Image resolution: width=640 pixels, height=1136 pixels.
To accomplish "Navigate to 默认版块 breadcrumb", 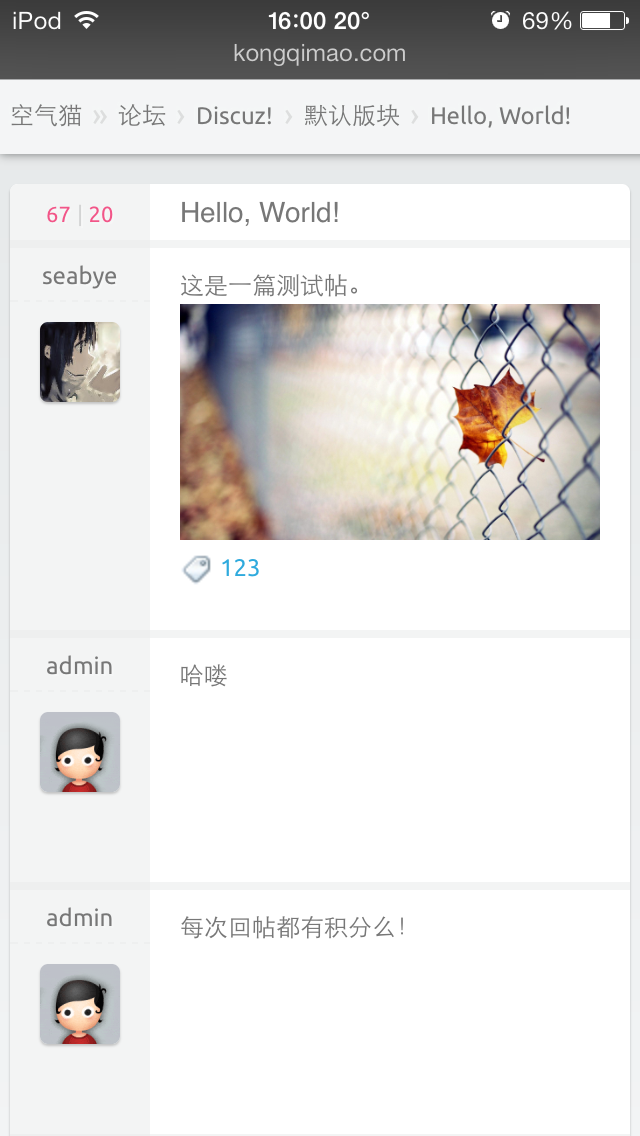I will pos(352,116).
